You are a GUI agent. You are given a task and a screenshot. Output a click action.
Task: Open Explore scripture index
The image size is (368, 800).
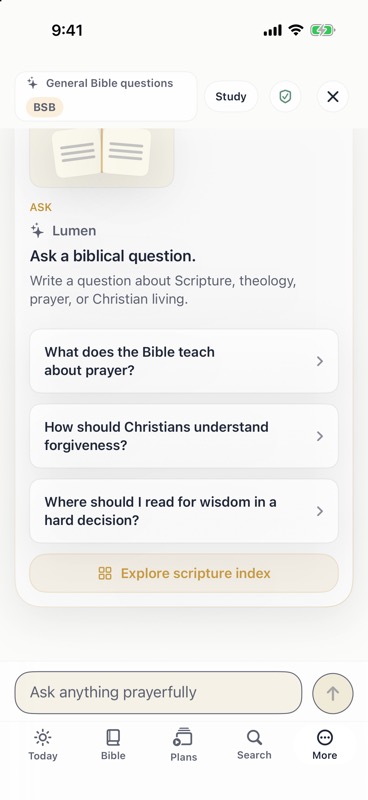(x=184, y=573)
